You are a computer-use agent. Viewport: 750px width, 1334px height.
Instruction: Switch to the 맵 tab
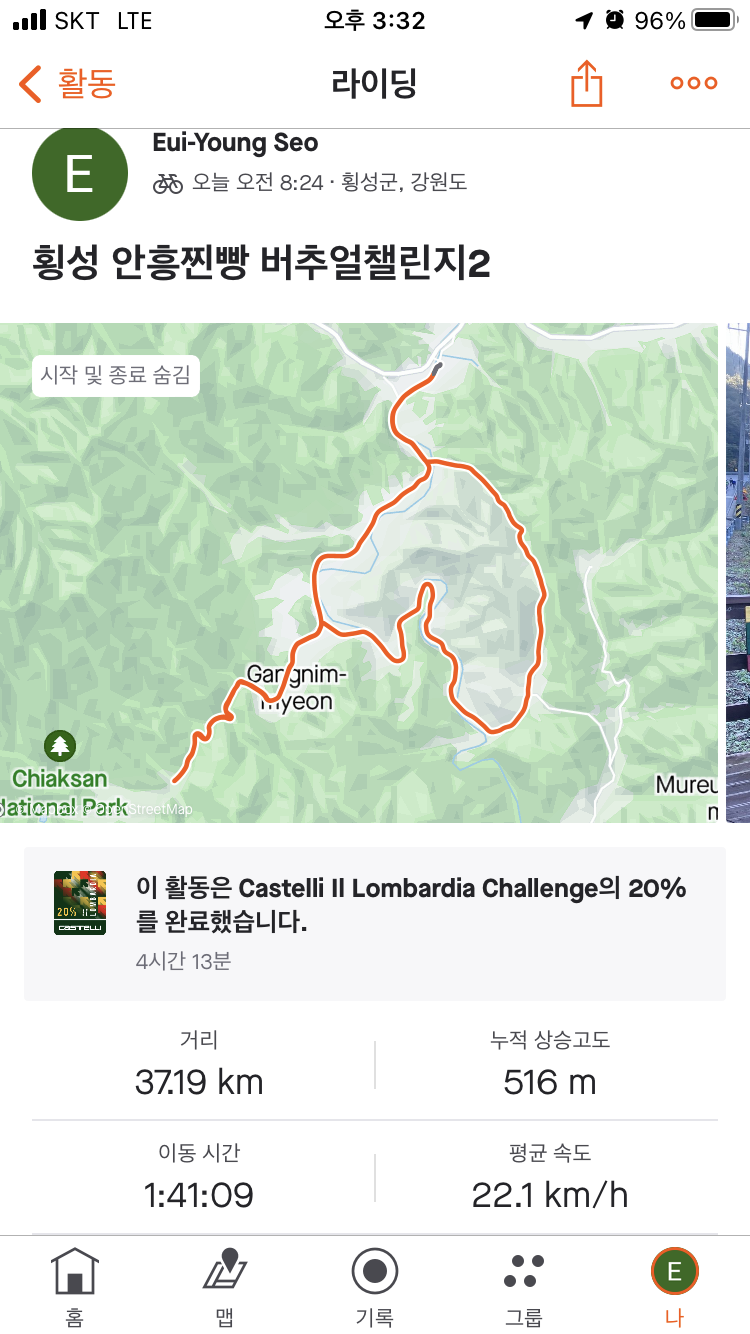[x=225, y=1286]
